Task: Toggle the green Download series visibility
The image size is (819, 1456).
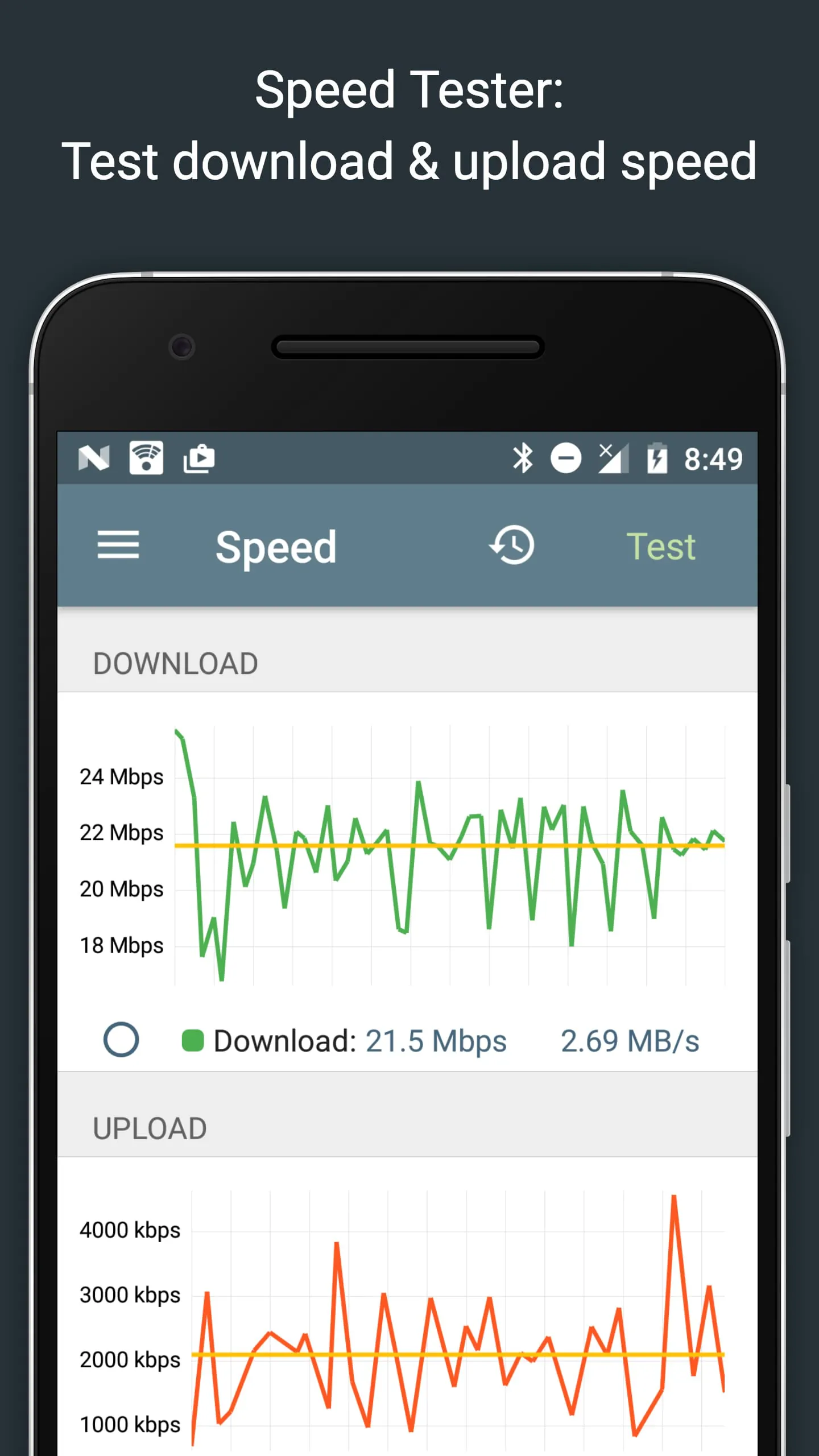Action: (x=193, y=1039)
